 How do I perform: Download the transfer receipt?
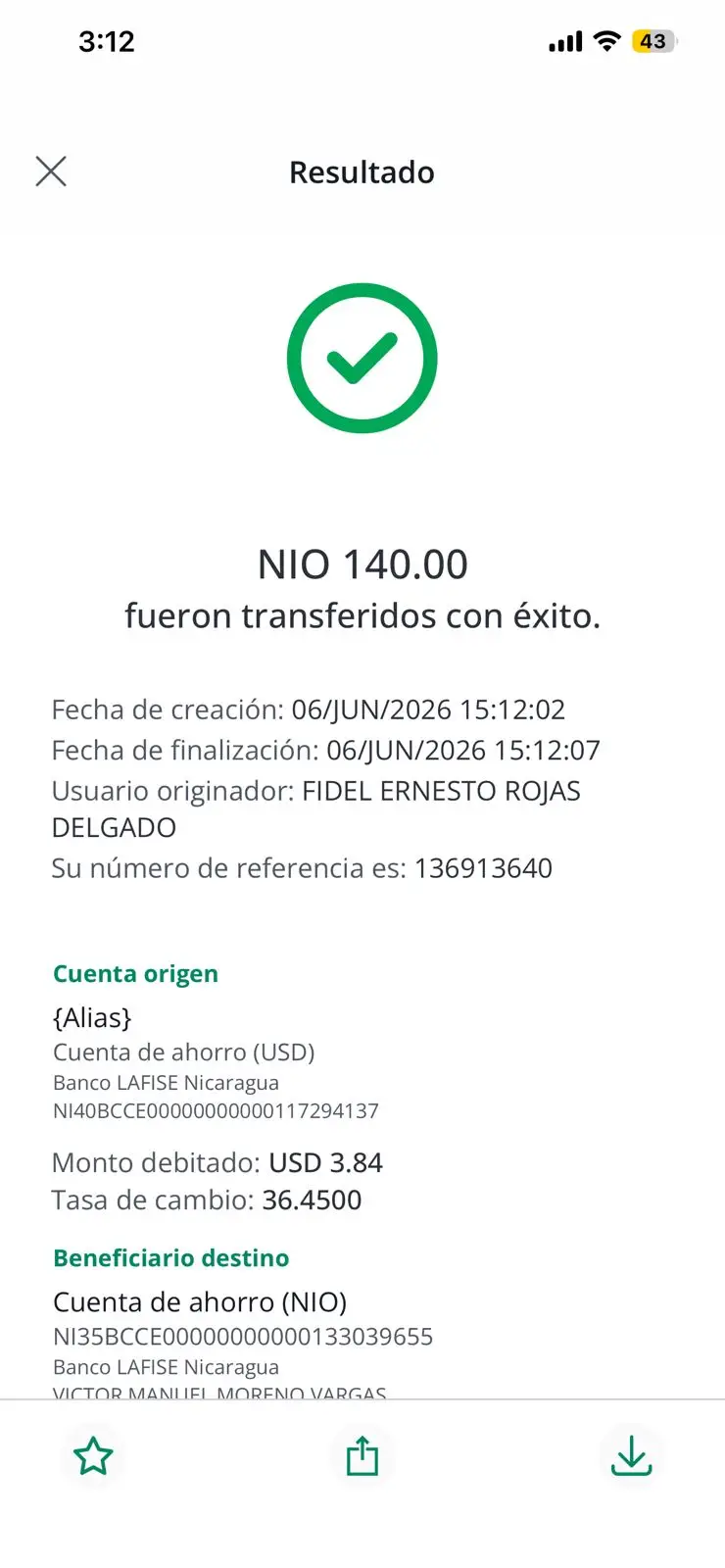pyautogui.click(x=632, y=1455)
